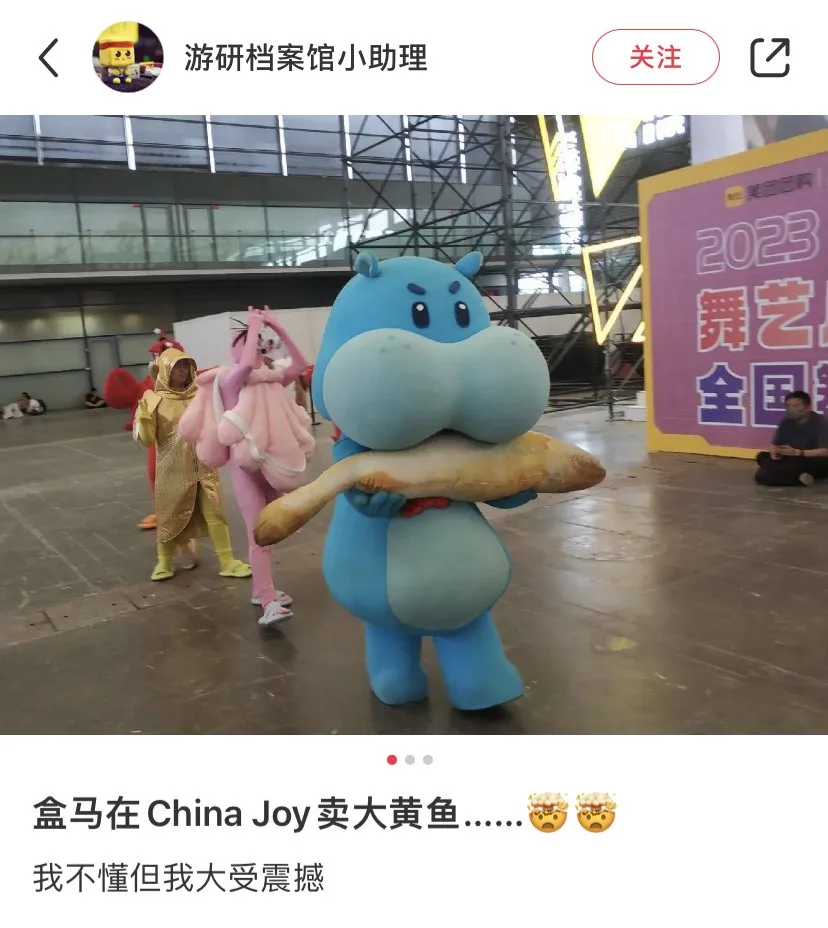The width and height of the screenshot is (828, 928).
Task: Go back using the back arrow
Action: (49, 58)
